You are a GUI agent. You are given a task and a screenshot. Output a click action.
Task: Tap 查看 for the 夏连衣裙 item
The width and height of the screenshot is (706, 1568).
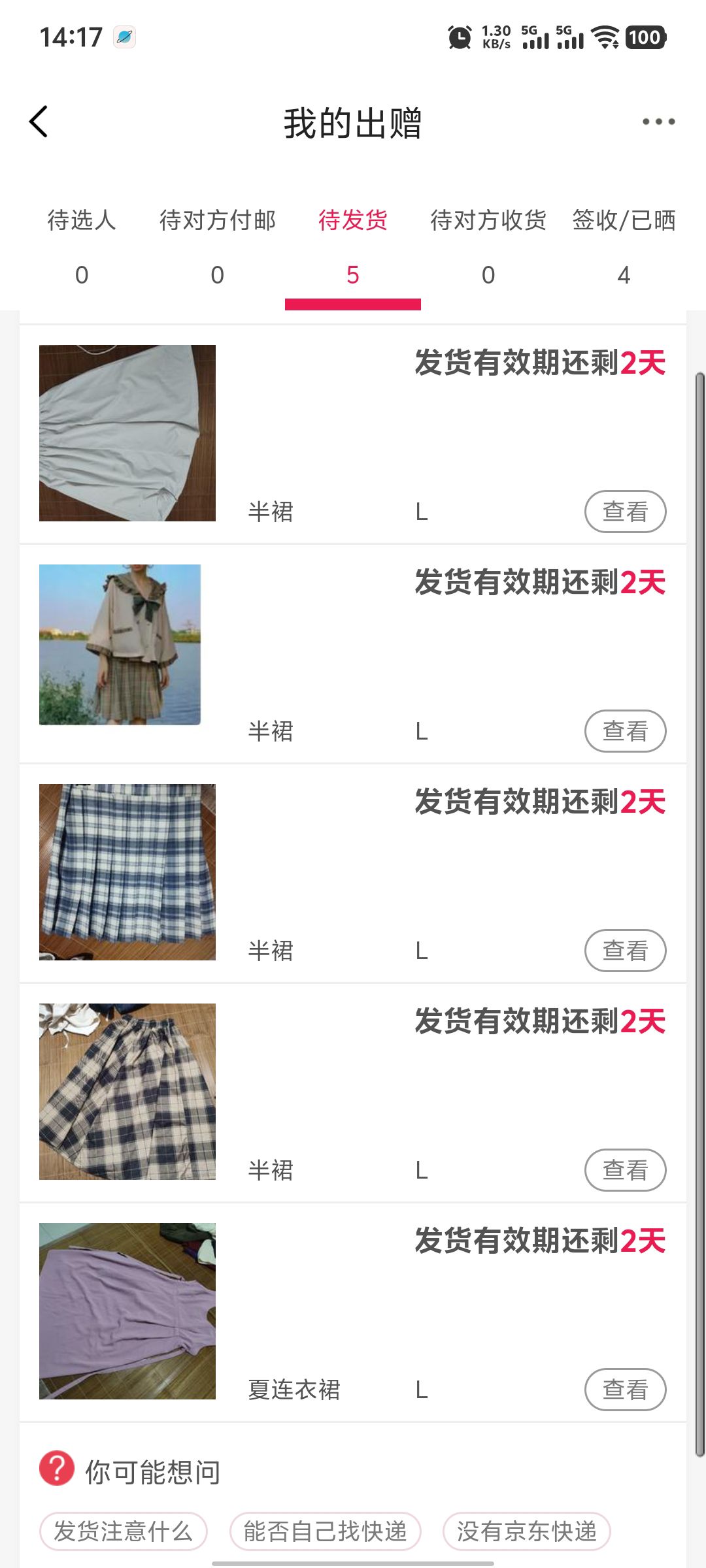pyautogui.click(x=626, y=1390)
